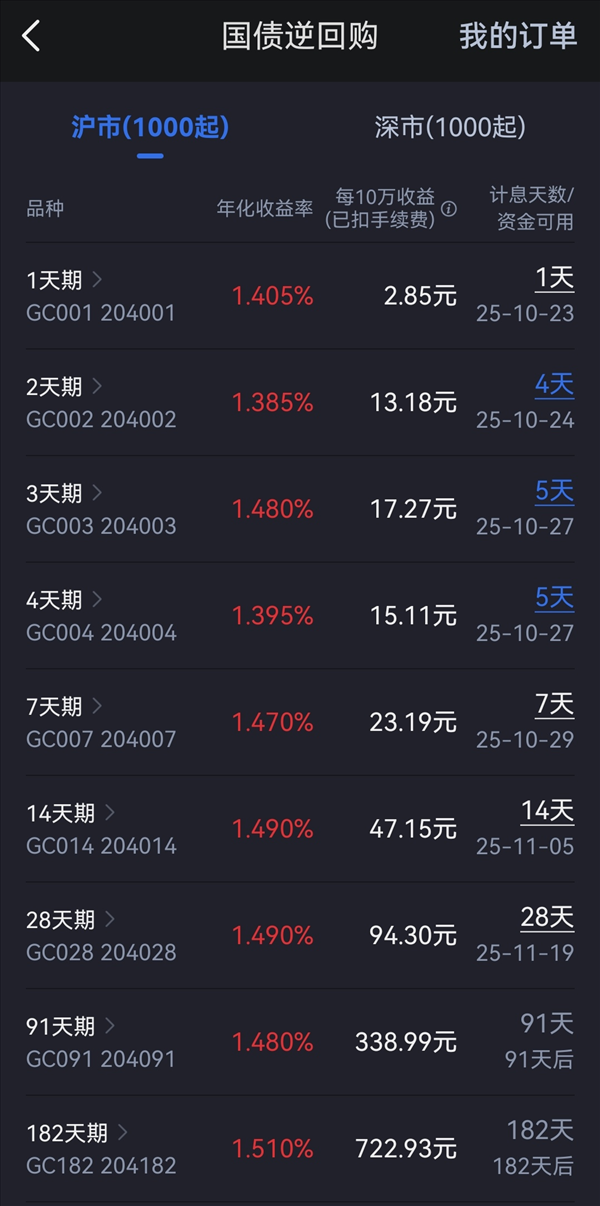The height and width of the screenshot is (1206, 600).
Task: Show info about 每10万收益 column
Action: click(449, 209)
